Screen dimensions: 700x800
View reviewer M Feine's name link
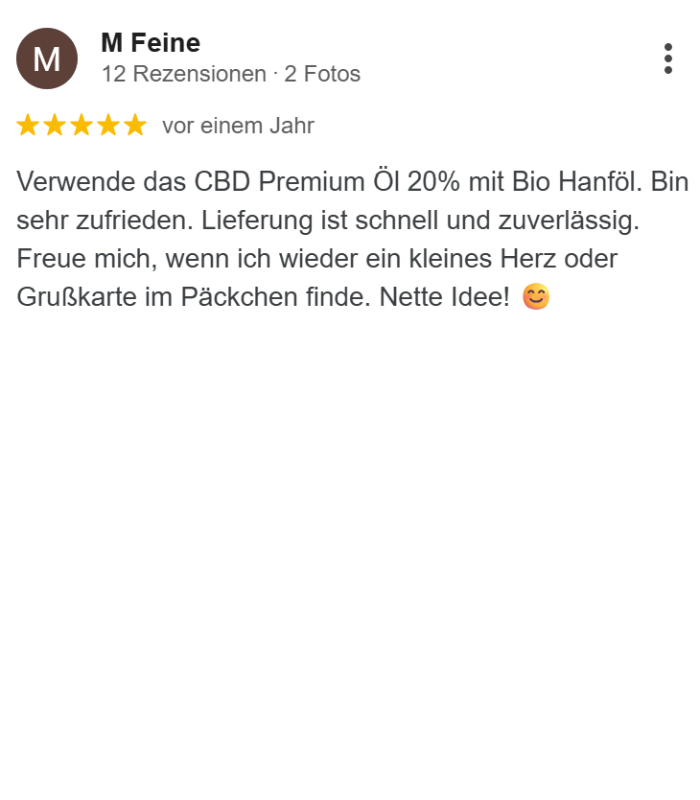click(x=150, y=43)
